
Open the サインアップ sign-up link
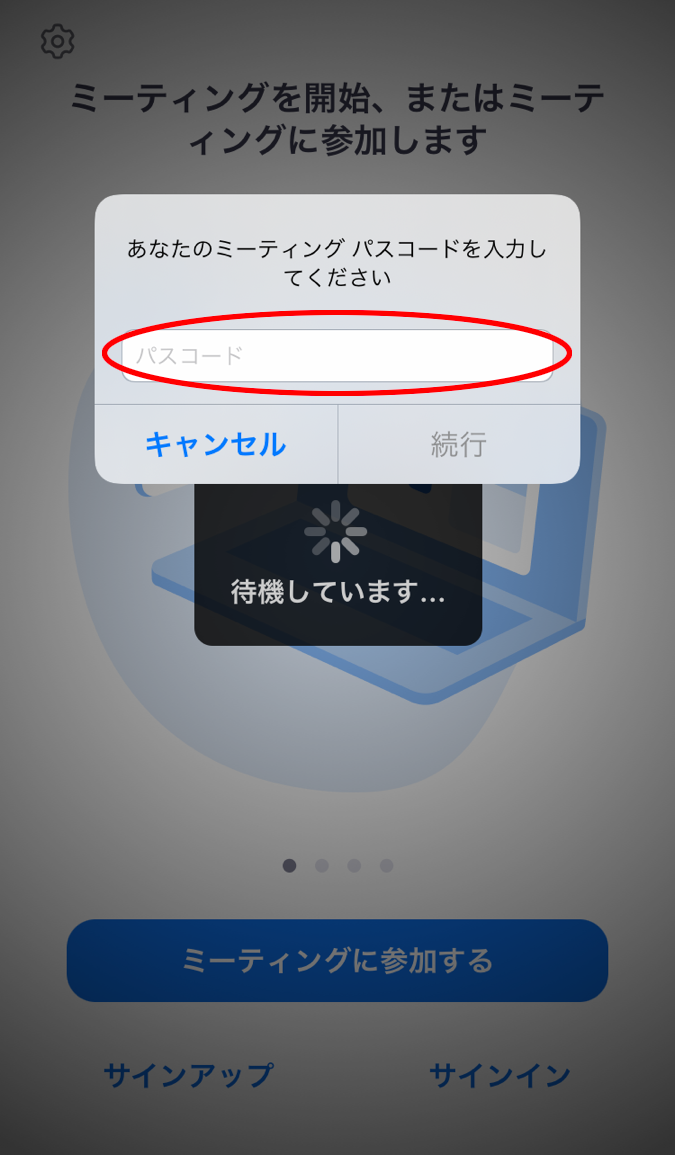[189, 1075]
